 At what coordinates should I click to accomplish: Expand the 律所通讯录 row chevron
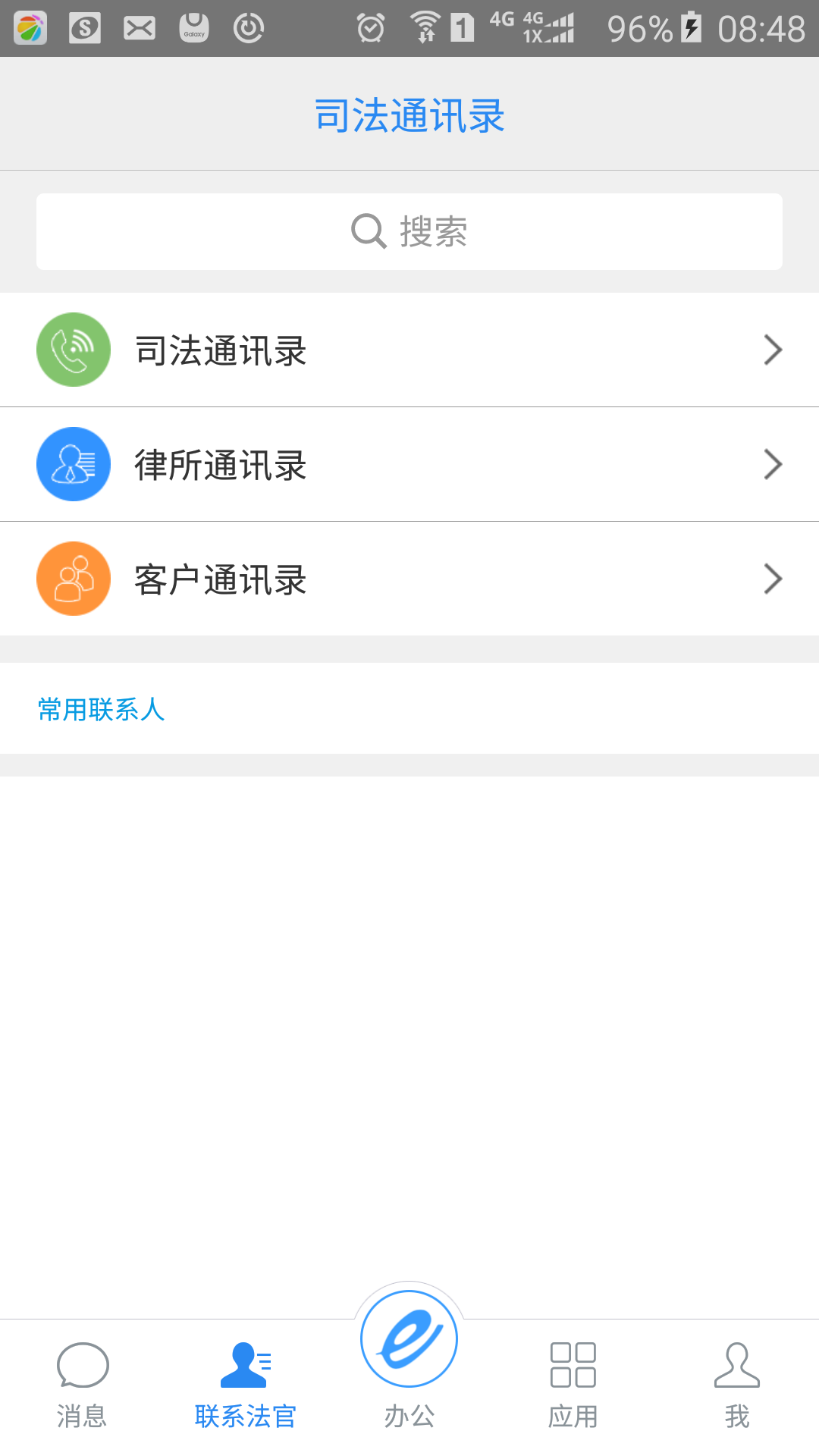773,463
